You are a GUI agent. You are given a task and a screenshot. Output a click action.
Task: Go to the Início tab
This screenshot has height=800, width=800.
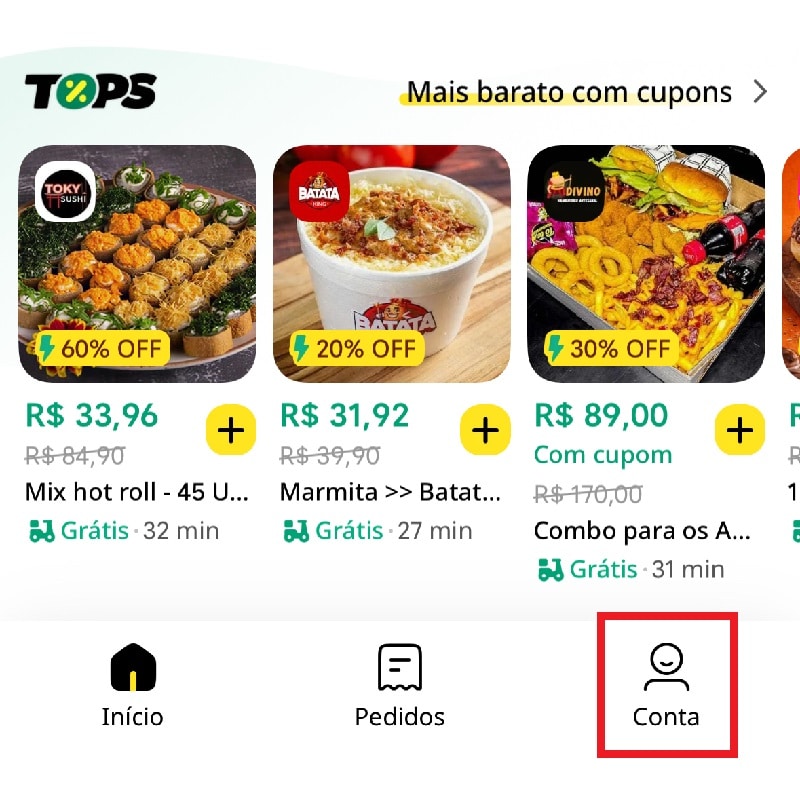[x=132, y=686]
